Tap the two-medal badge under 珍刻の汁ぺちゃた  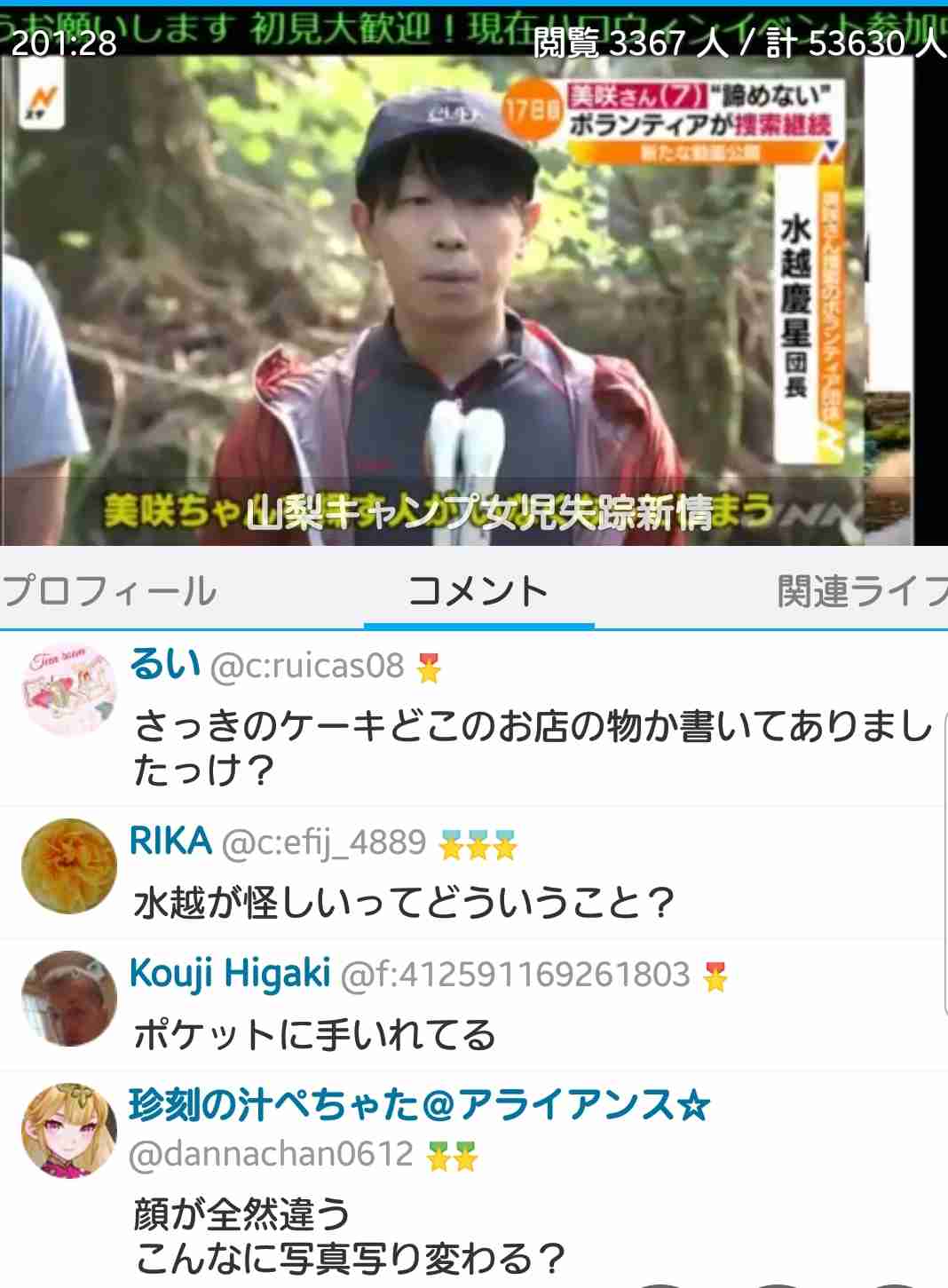point(454,1156)
